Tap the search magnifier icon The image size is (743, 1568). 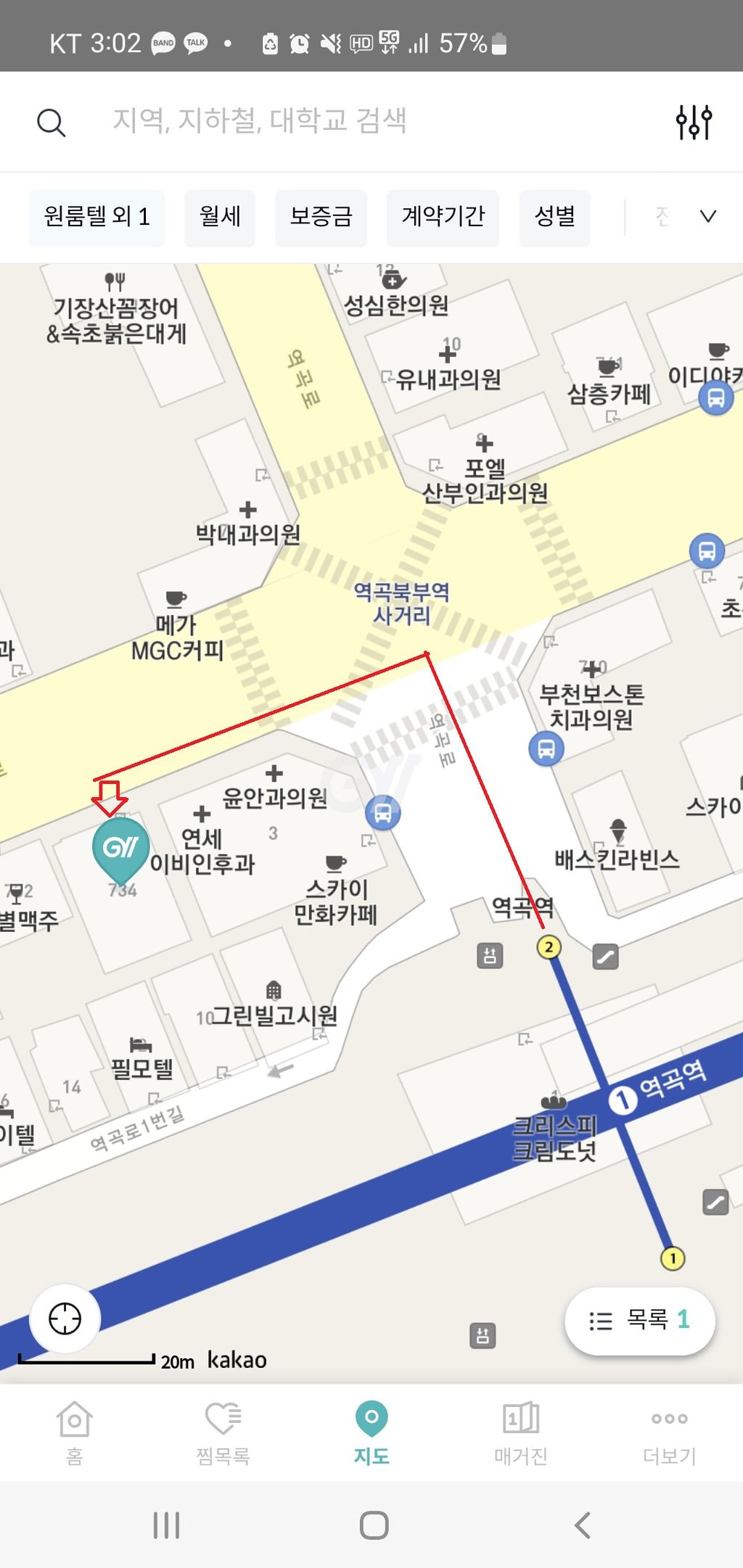tap(51, 123)
